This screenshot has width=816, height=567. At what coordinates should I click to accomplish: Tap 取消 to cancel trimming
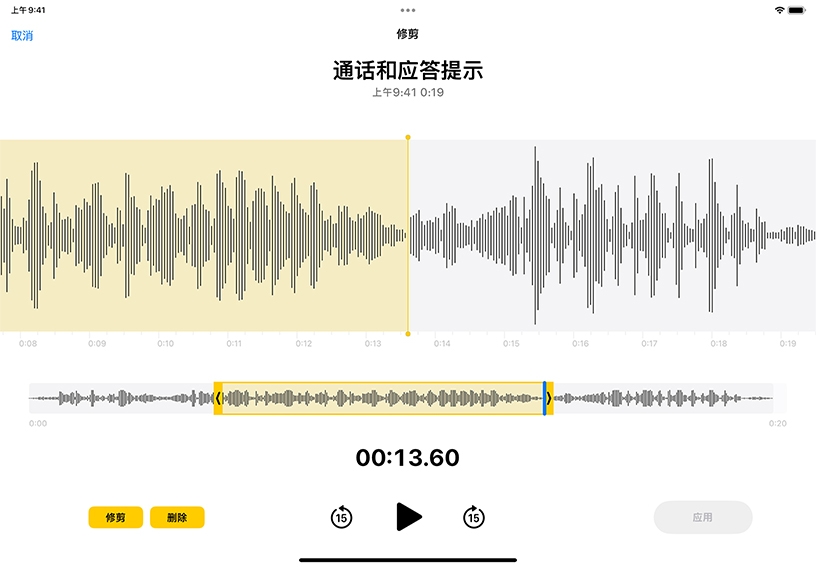click(22, 36)
